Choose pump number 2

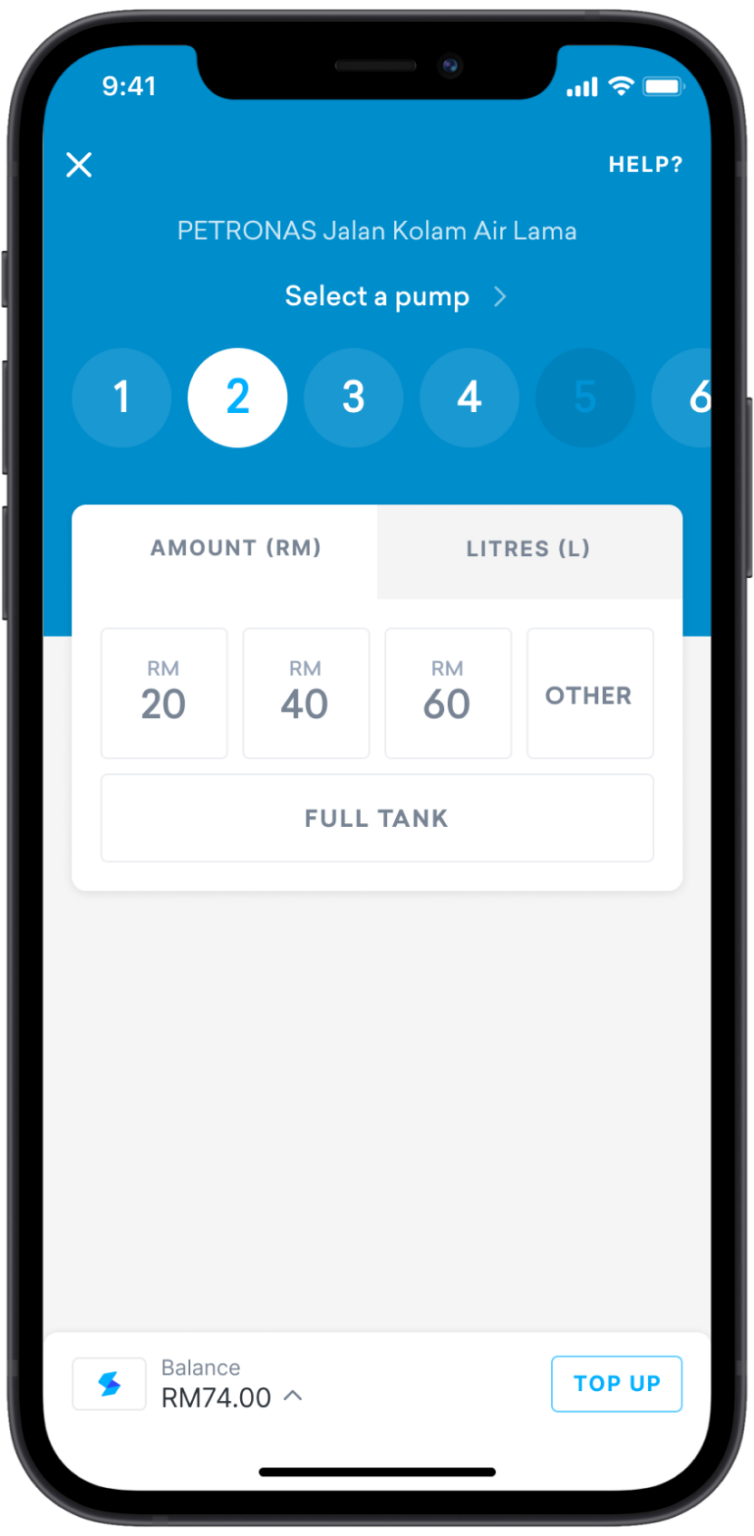237,398
